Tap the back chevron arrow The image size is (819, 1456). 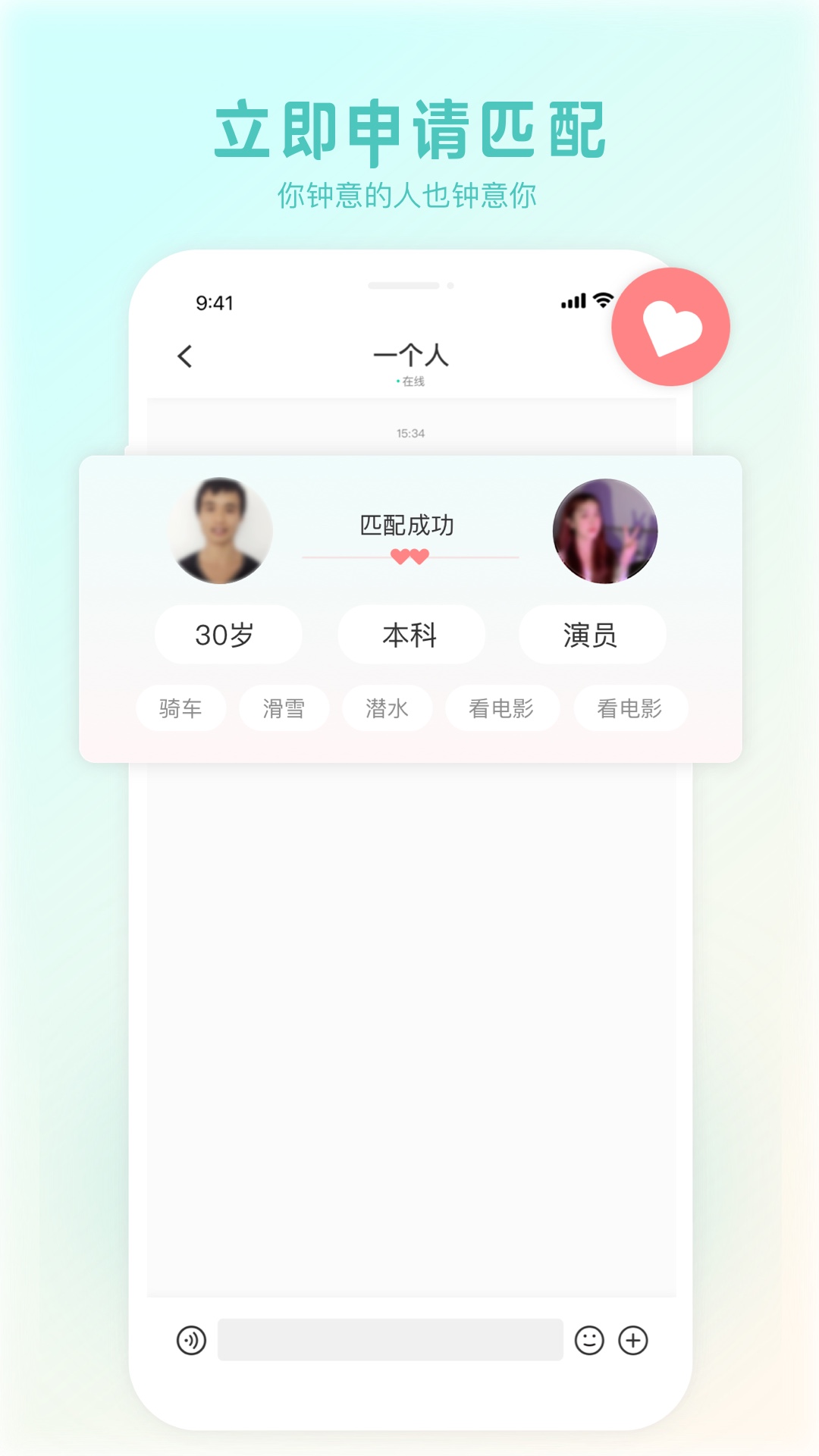coord(184,355)
